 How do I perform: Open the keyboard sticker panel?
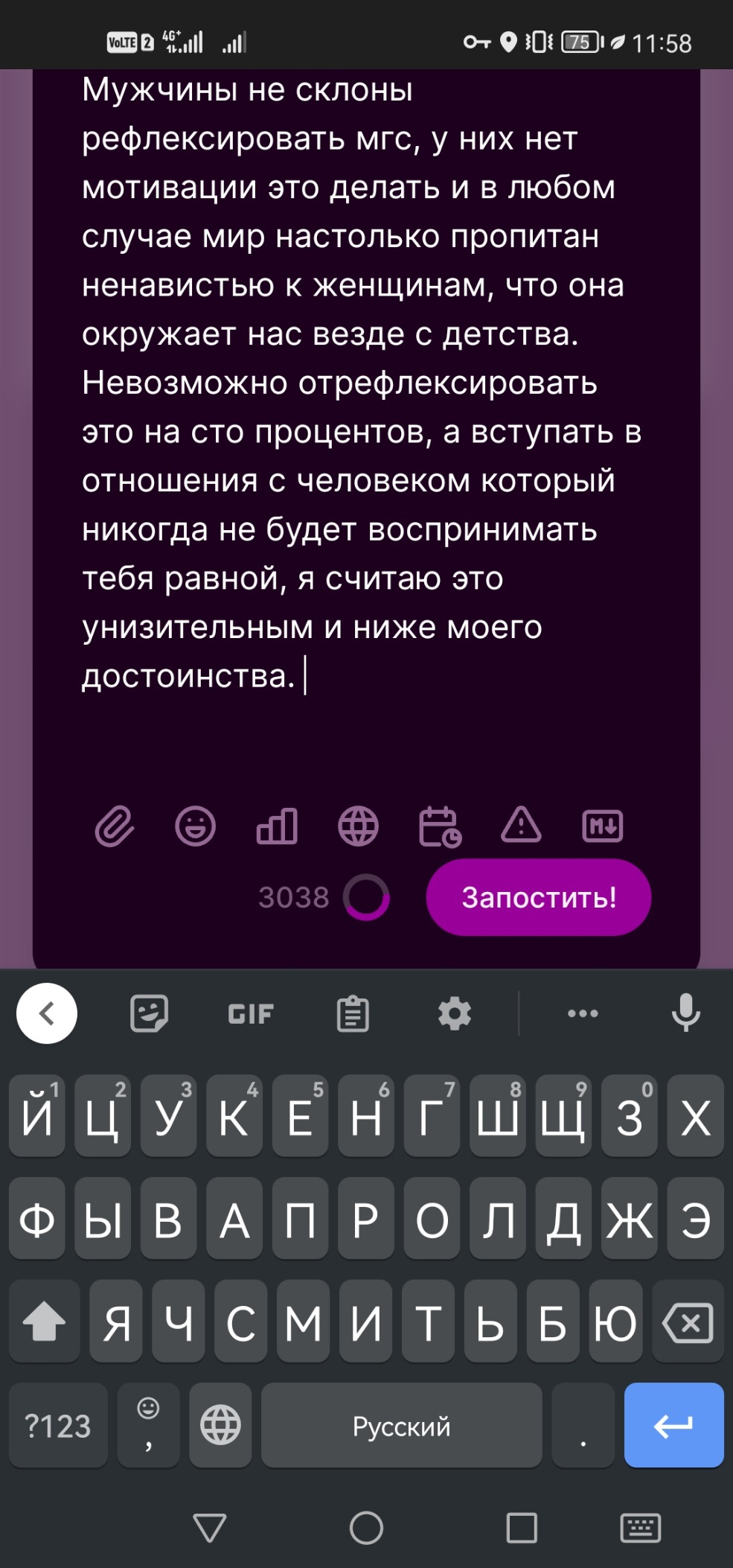click(149, 1013)
